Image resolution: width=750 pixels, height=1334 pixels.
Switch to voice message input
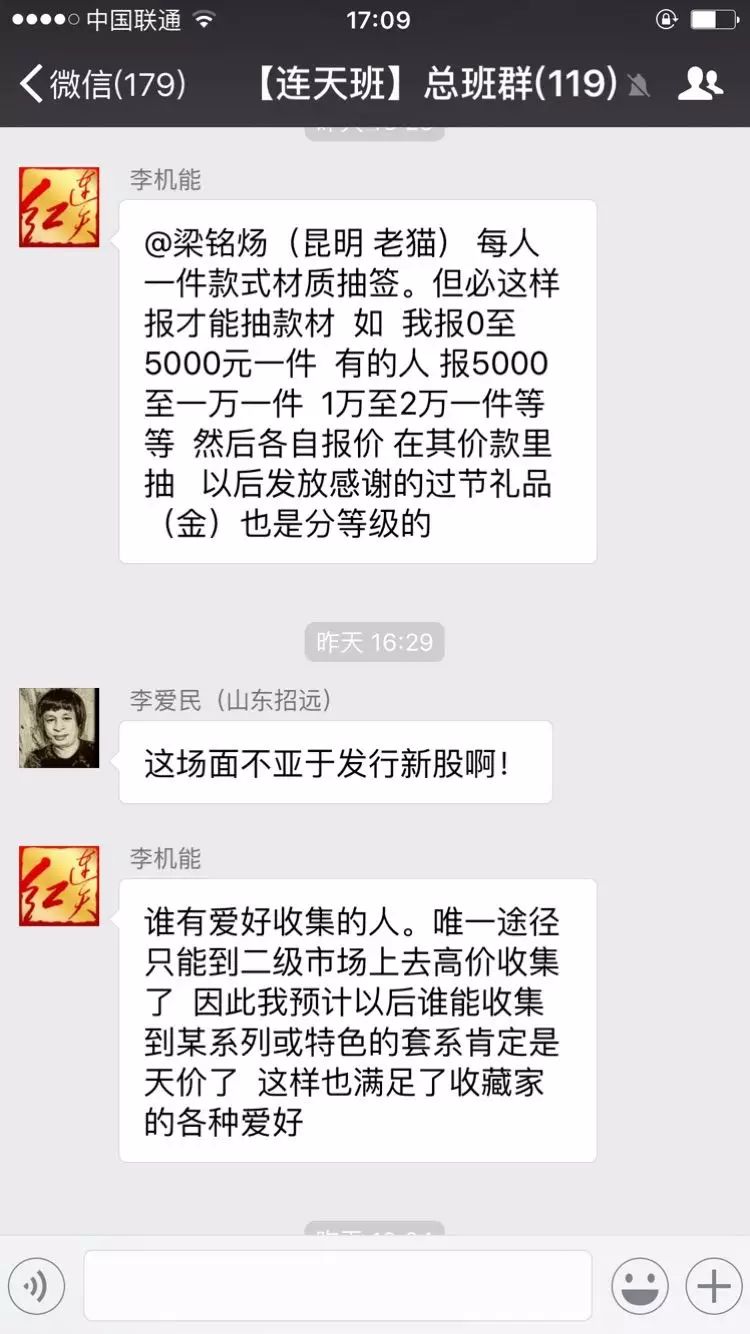tap(36, 1286)
